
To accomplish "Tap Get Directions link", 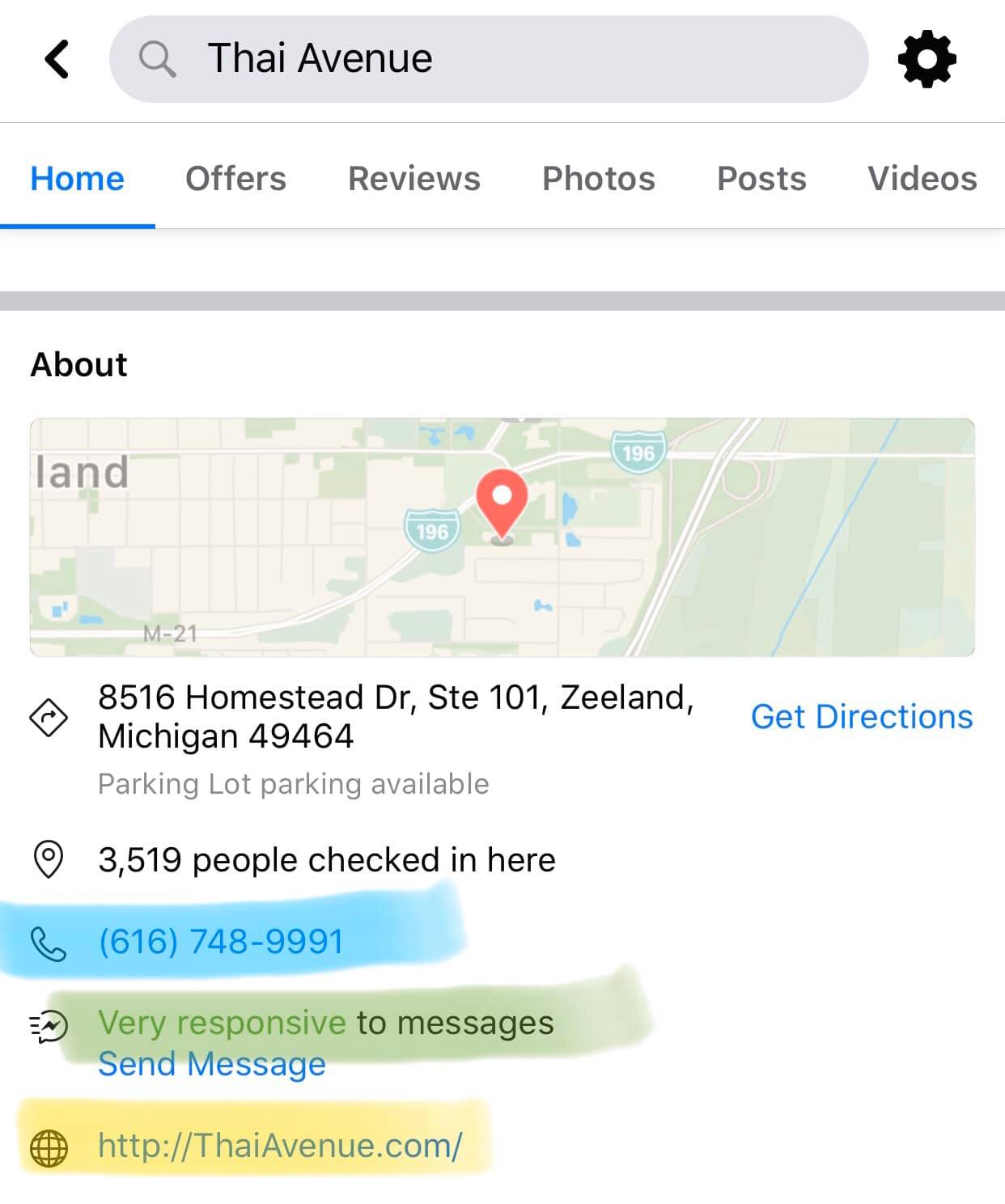I will [x=861, y=717].
